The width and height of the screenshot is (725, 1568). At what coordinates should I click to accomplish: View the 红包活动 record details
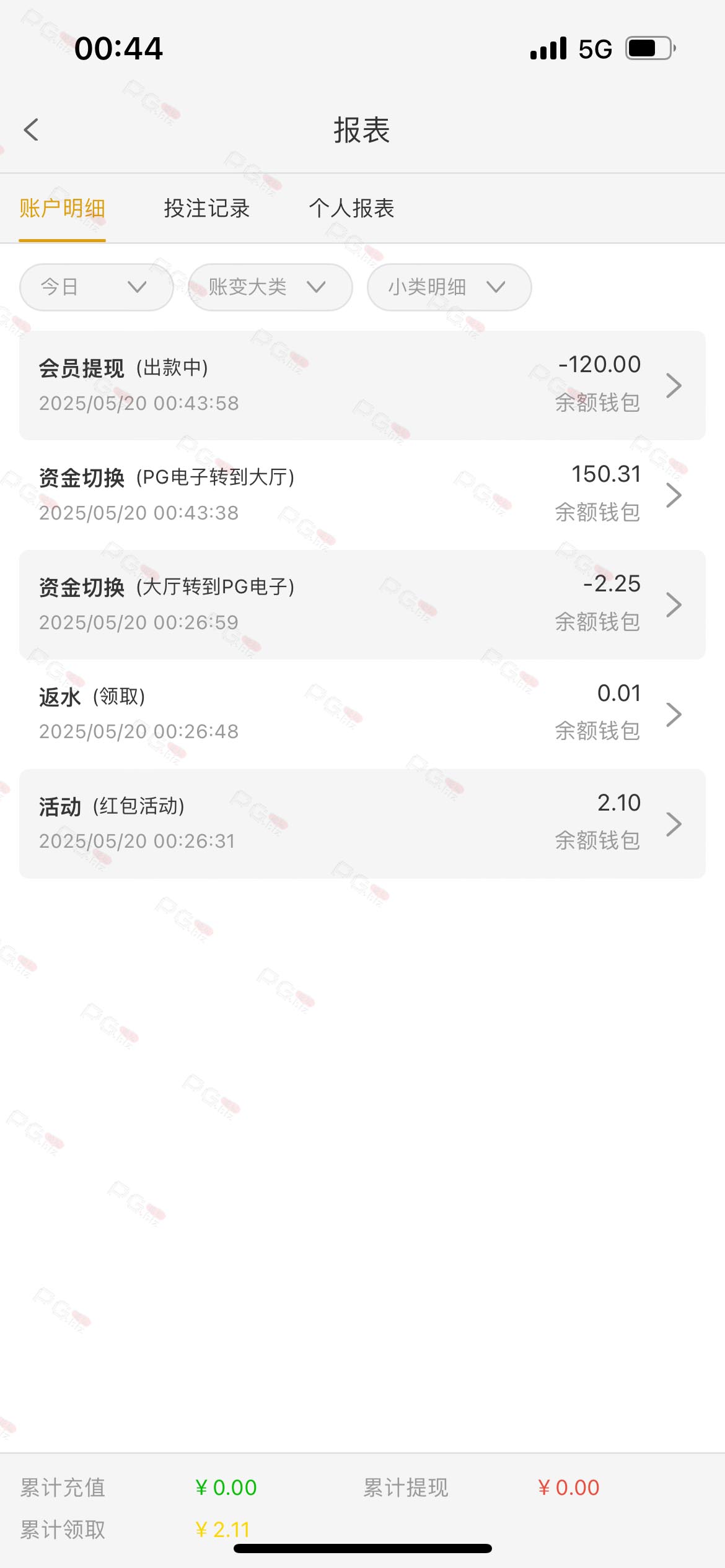pyautogui.click(x=362, y=824)
